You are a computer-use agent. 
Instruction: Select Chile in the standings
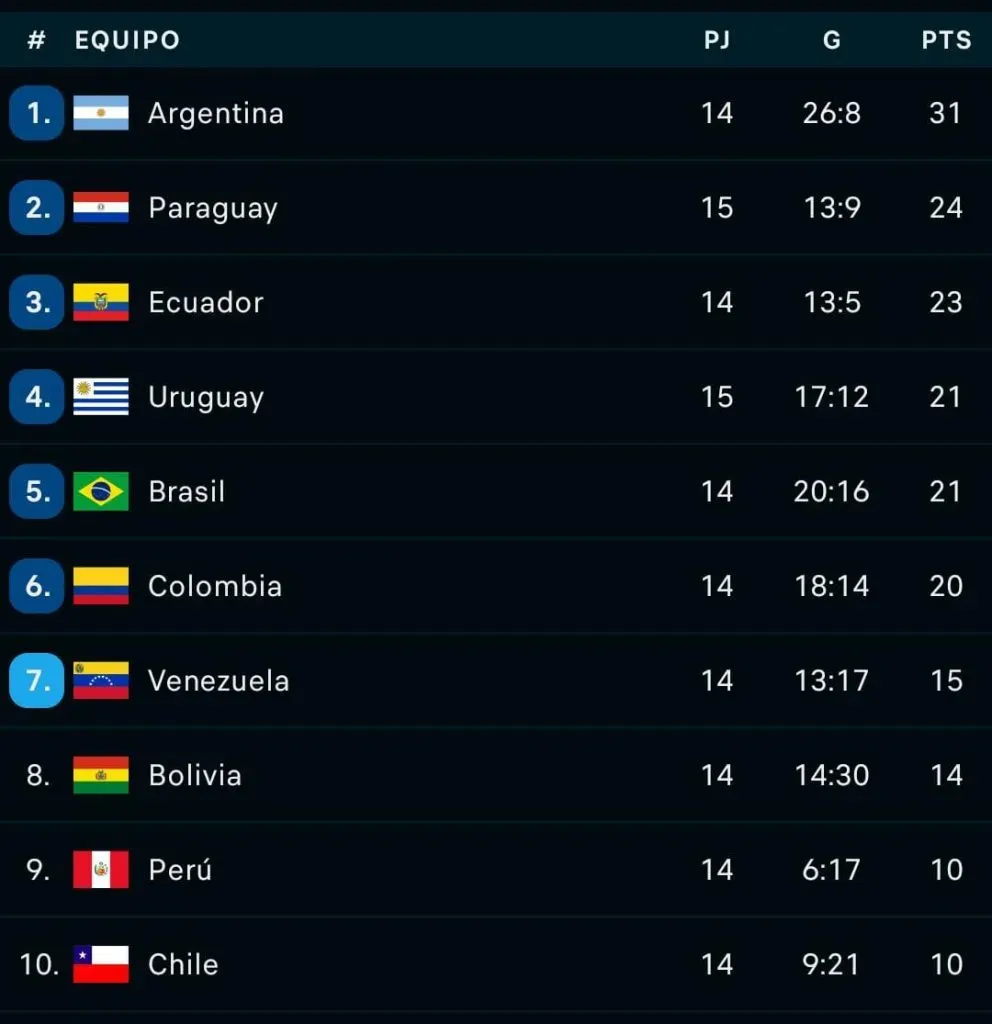click(x=183, y=964)
